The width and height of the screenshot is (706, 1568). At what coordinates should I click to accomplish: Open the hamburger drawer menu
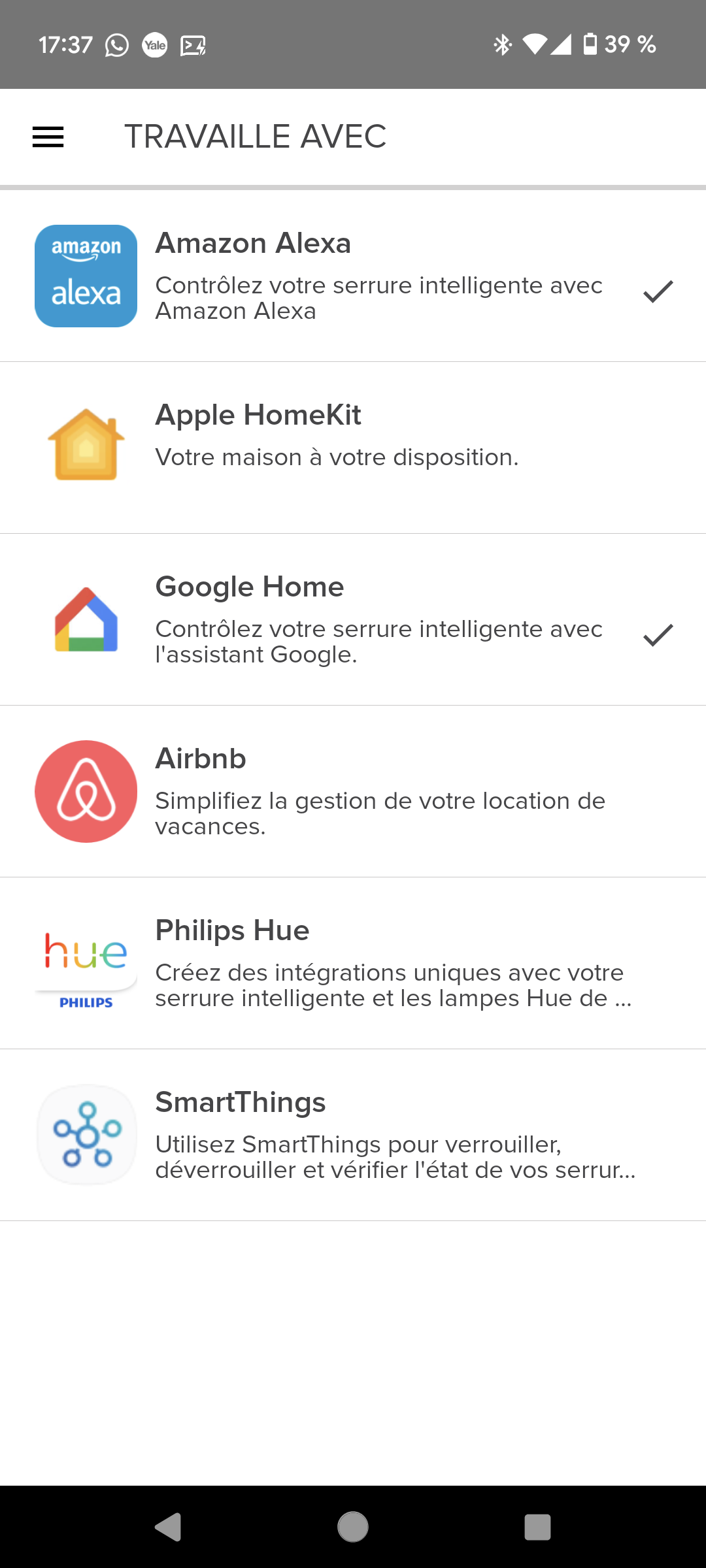click(x=48, y=137)
